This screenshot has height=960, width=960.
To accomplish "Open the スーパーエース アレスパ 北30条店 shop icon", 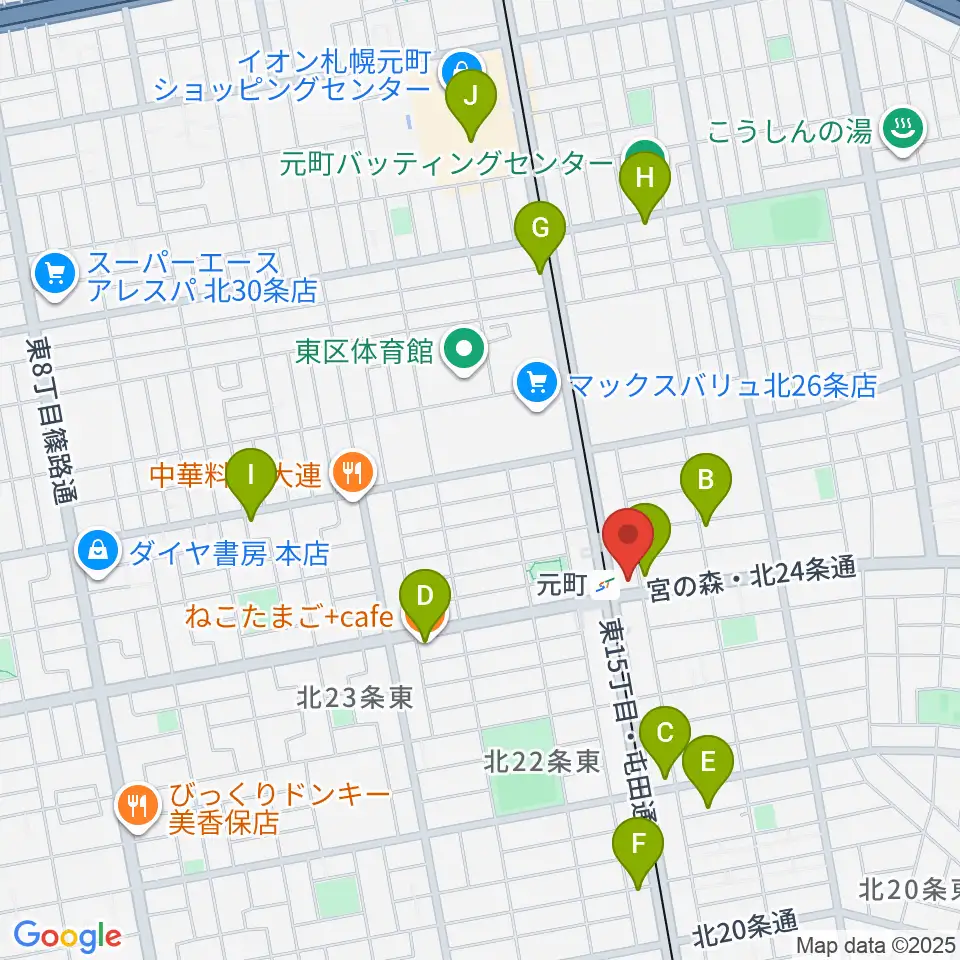I will [x=56, y=276].
